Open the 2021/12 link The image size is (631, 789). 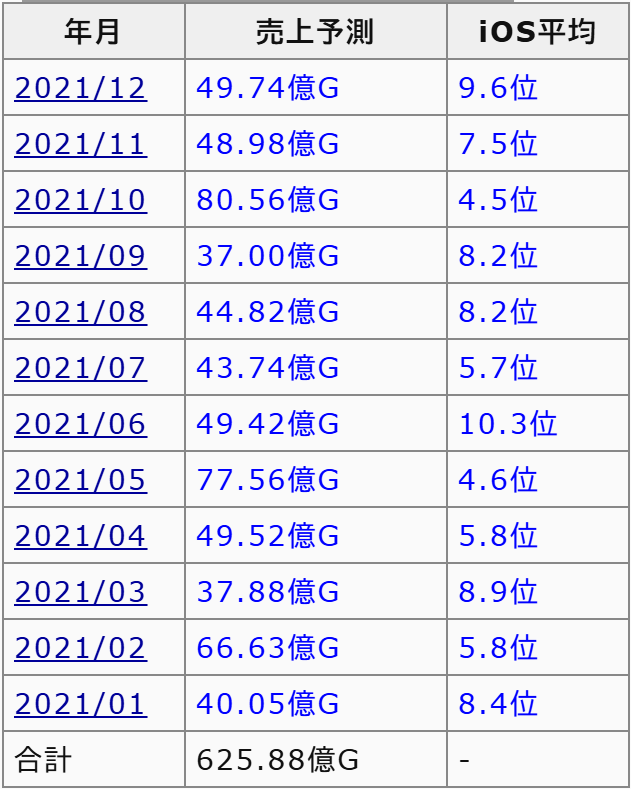[x=81, y=88]
